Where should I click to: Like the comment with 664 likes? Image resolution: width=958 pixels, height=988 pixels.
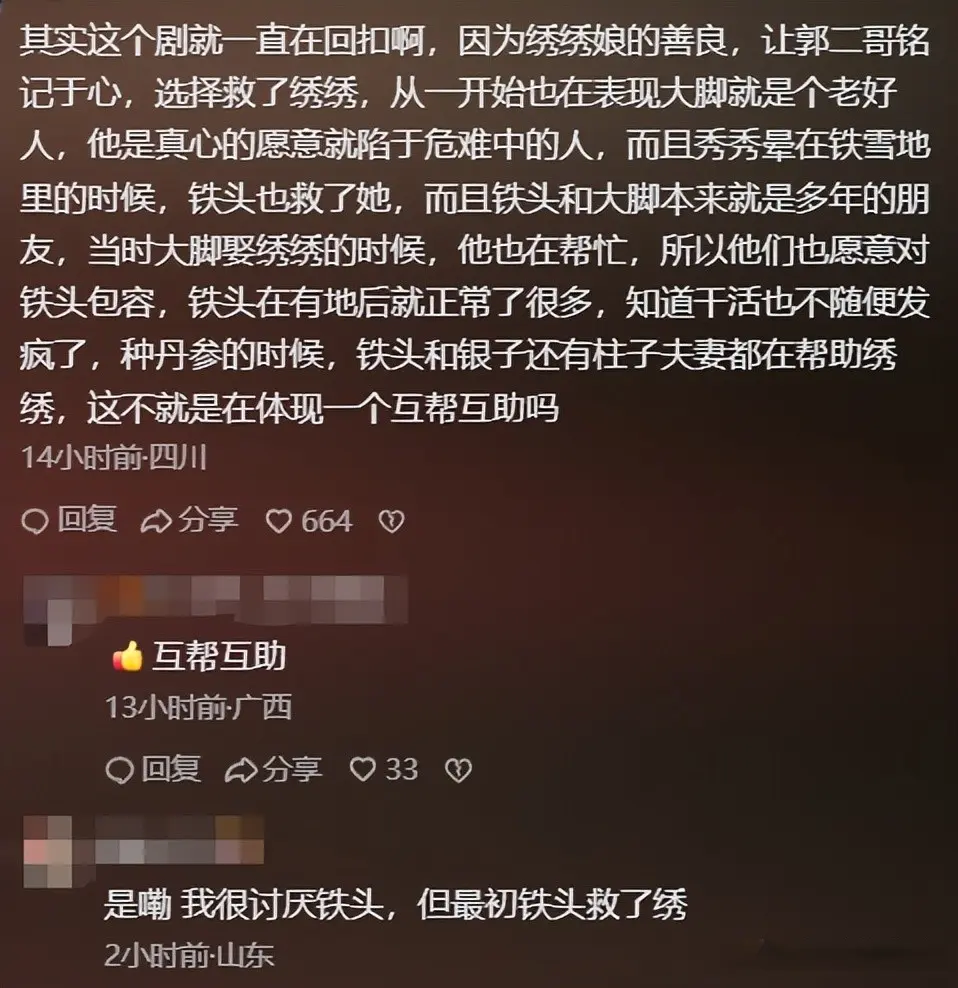pos(278,521)
